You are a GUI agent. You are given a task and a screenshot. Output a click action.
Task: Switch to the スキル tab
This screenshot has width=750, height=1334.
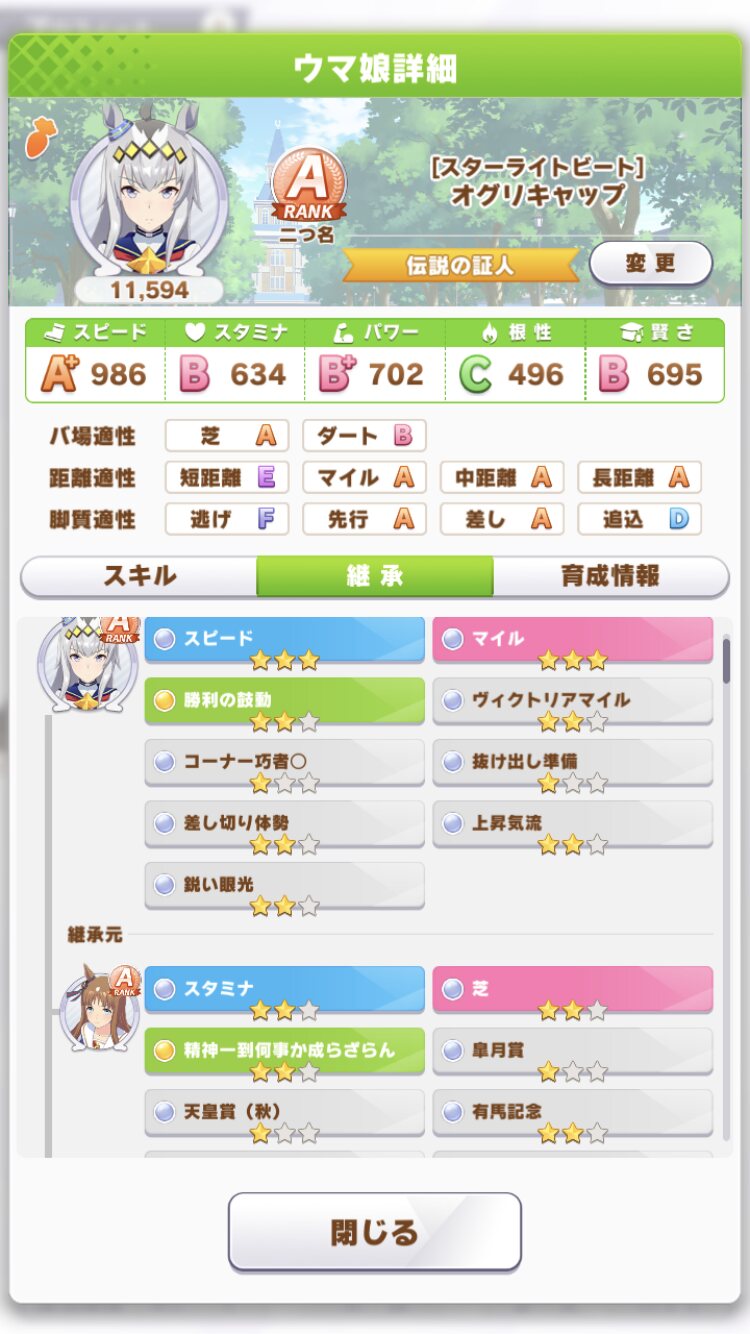pyautogui.click(x=139, y=576)
